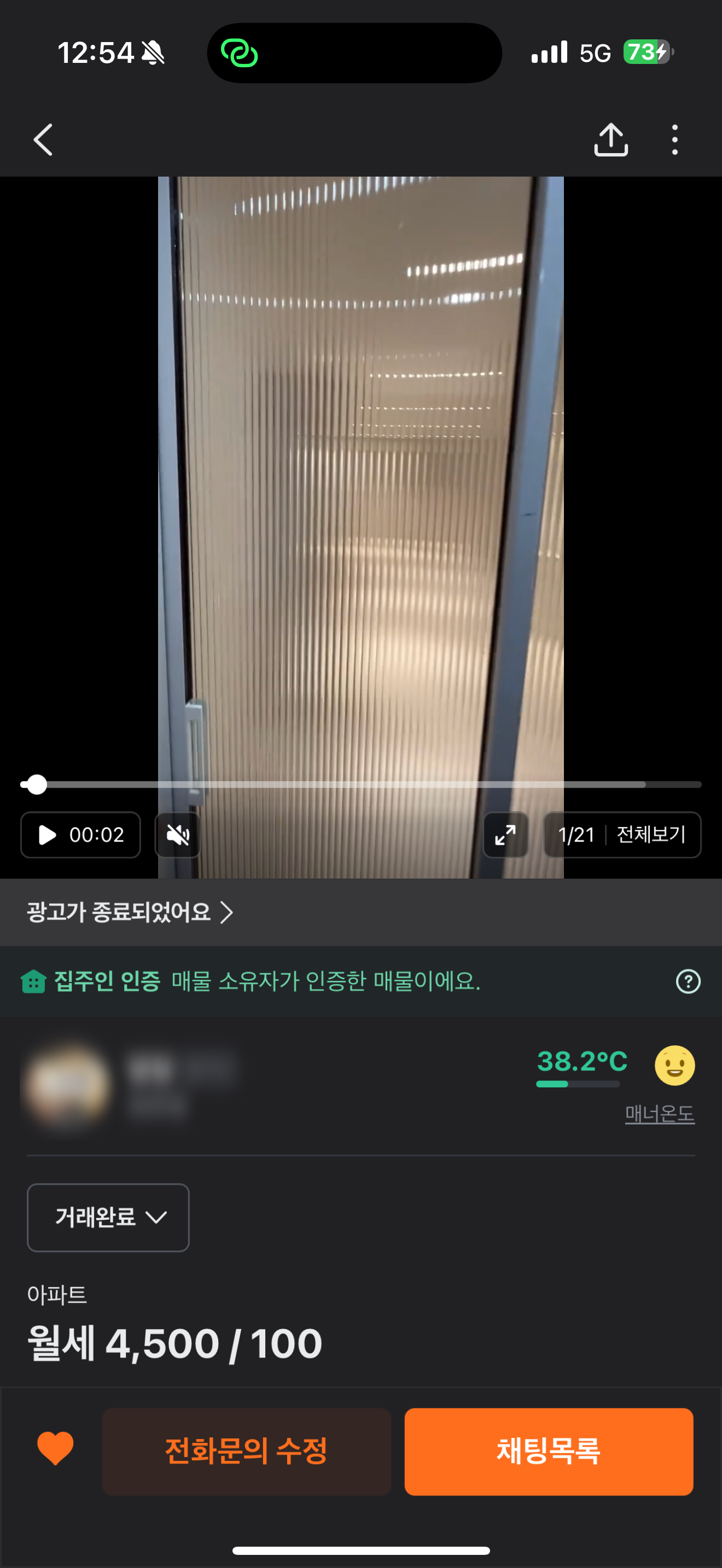Screen dimensions: 722x1568
Task: Open the 채팅목록 chat list
Action: tap(549, 1451)
